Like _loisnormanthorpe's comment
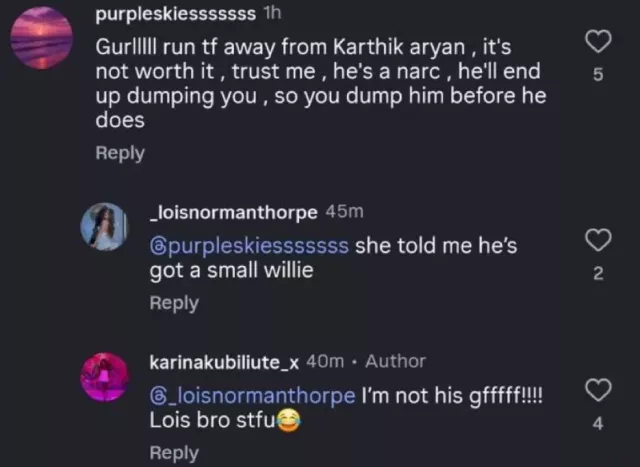The width and height of the screenshot is (640, 467). 597,240
